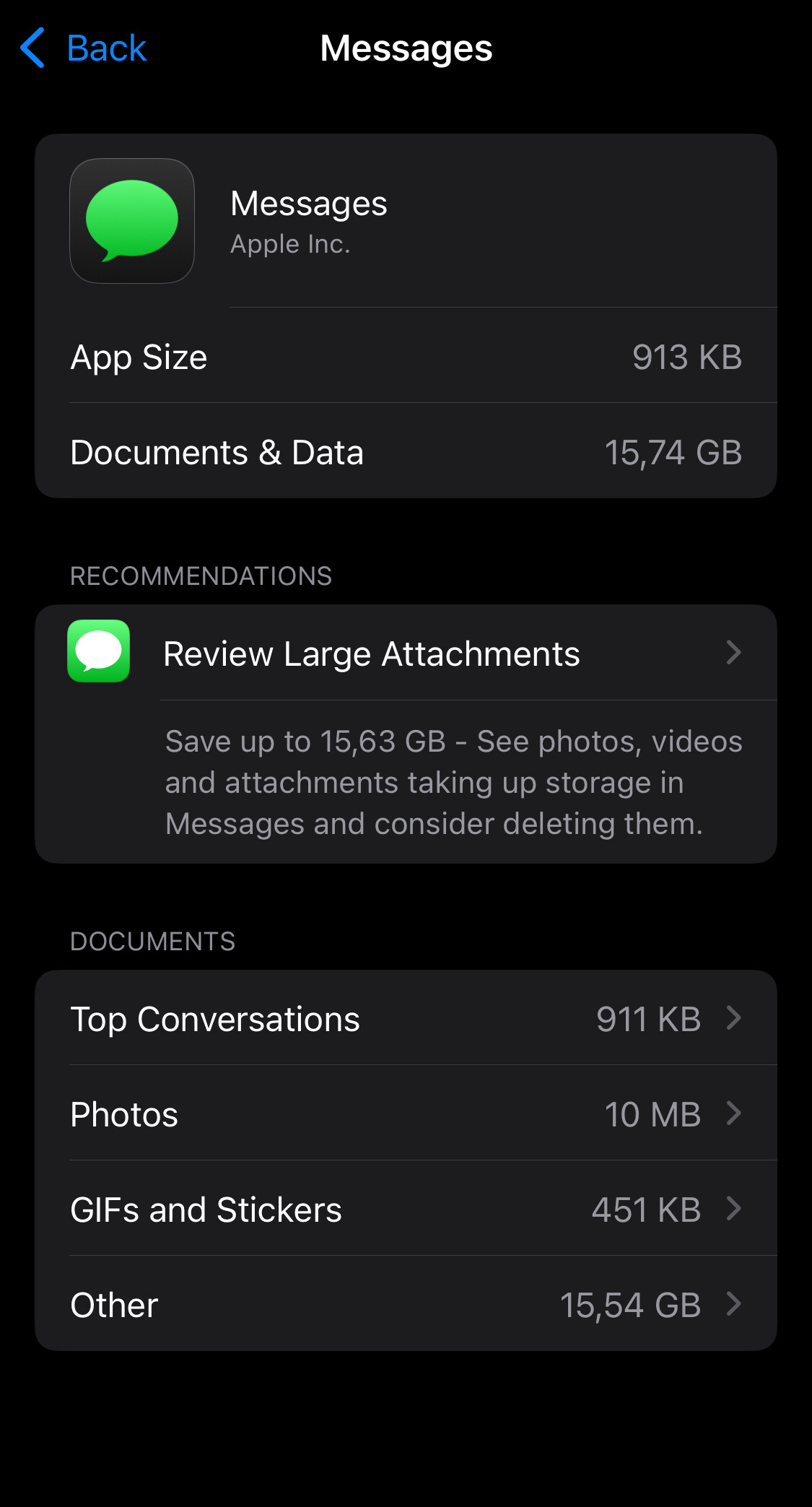This screenshot has width=812, height=1507.
Task: Open GIFs and Stickers storage
Action: tap(406, 1209)
